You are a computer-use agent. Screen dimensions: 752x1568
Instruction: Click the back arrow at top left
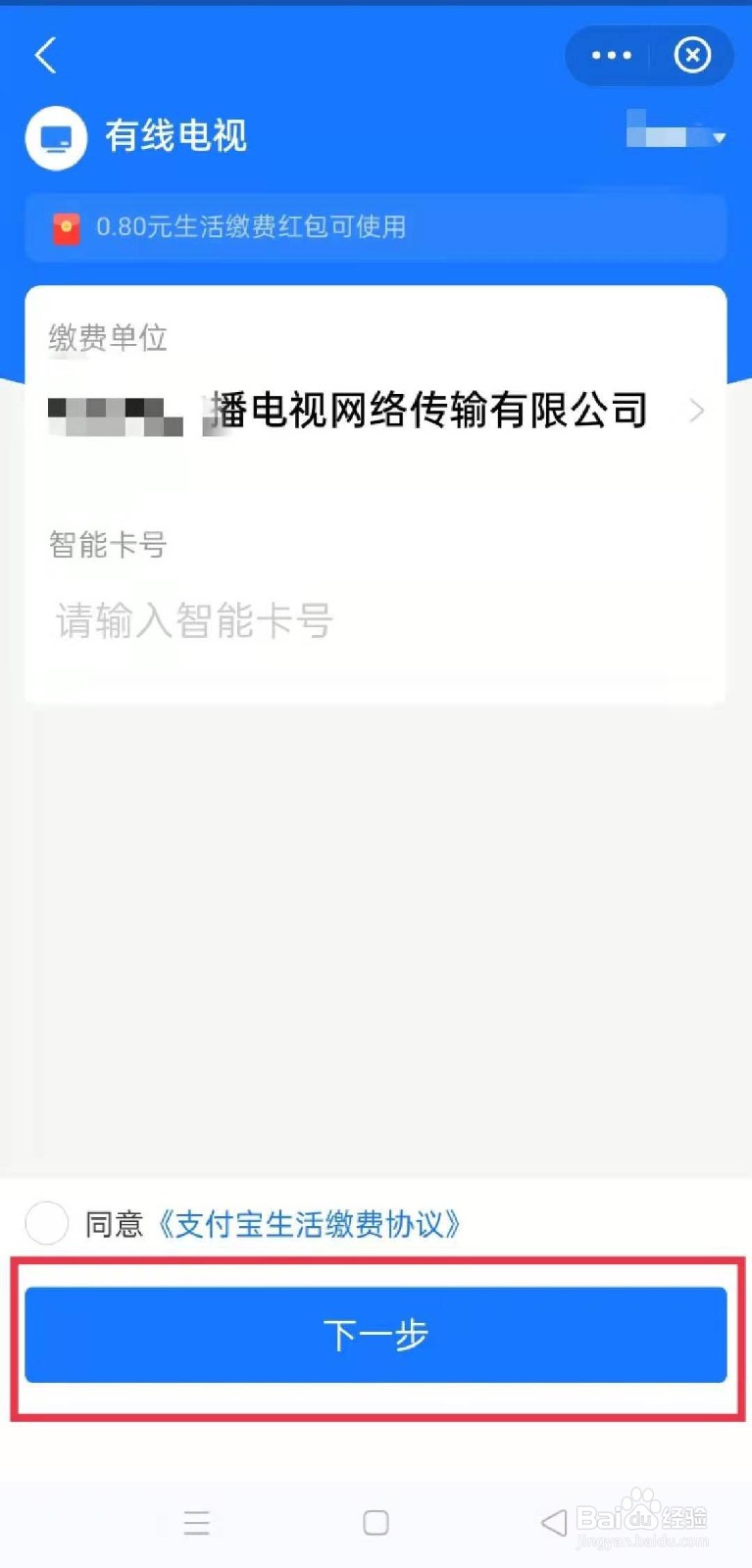45,56
